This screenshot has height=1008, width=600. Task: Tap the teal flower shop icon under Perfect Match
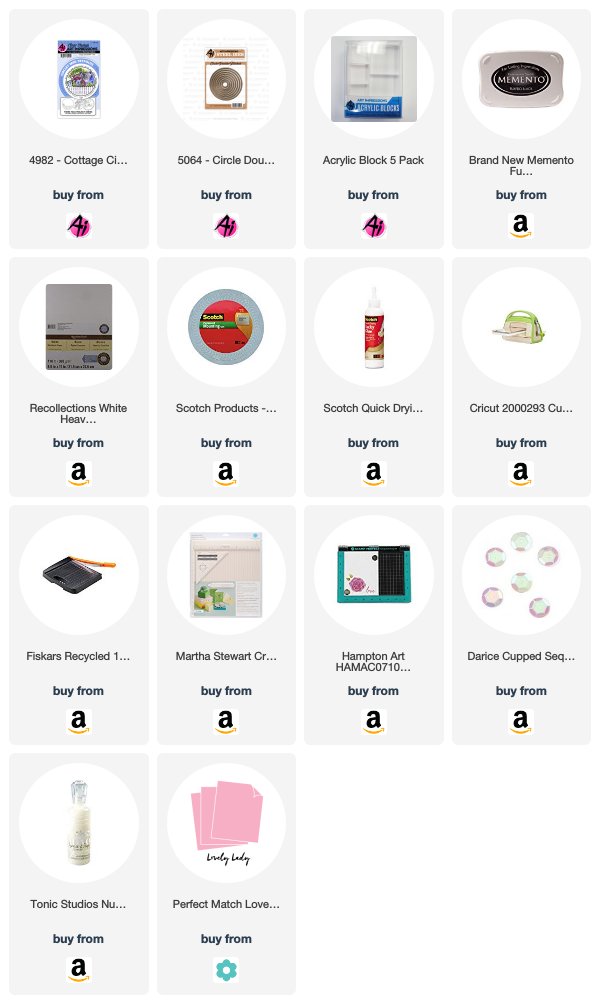pos(226,969)
